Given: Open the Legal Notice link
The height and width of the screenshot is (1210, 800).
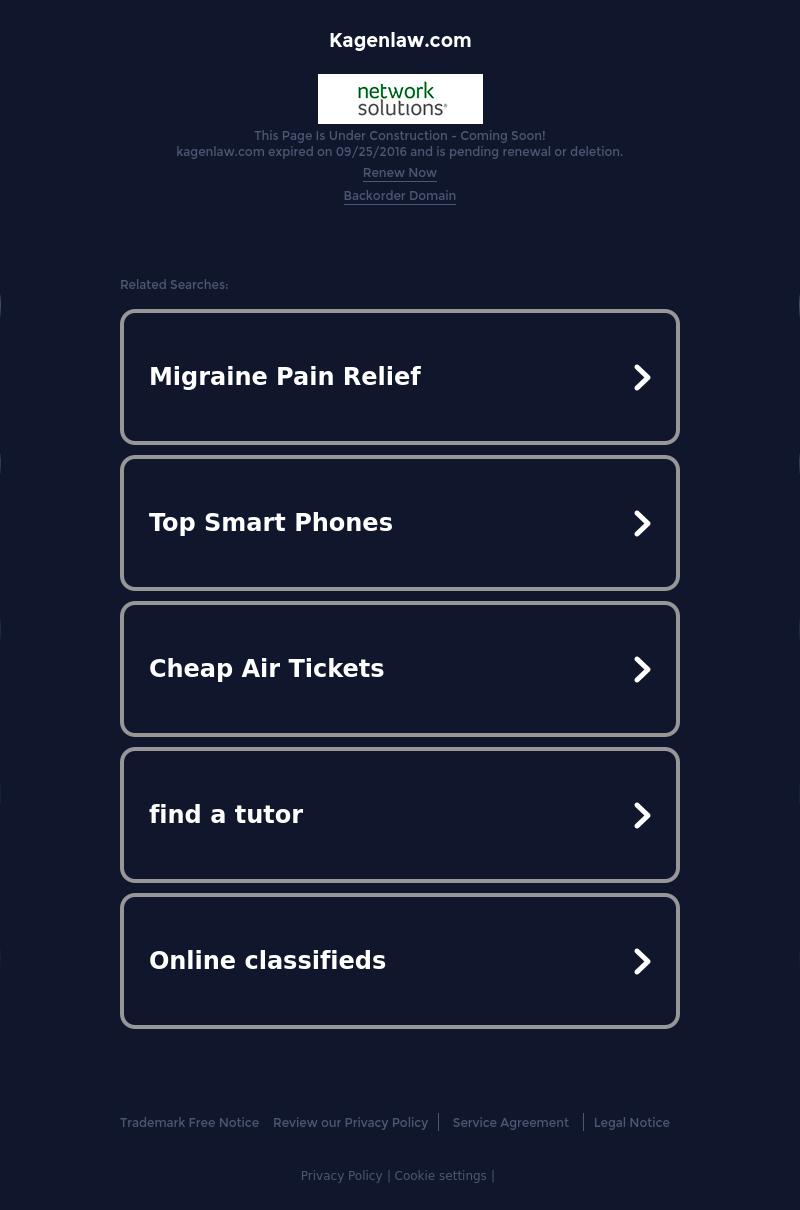Looking at the screenshot, I should (631, 1123).
